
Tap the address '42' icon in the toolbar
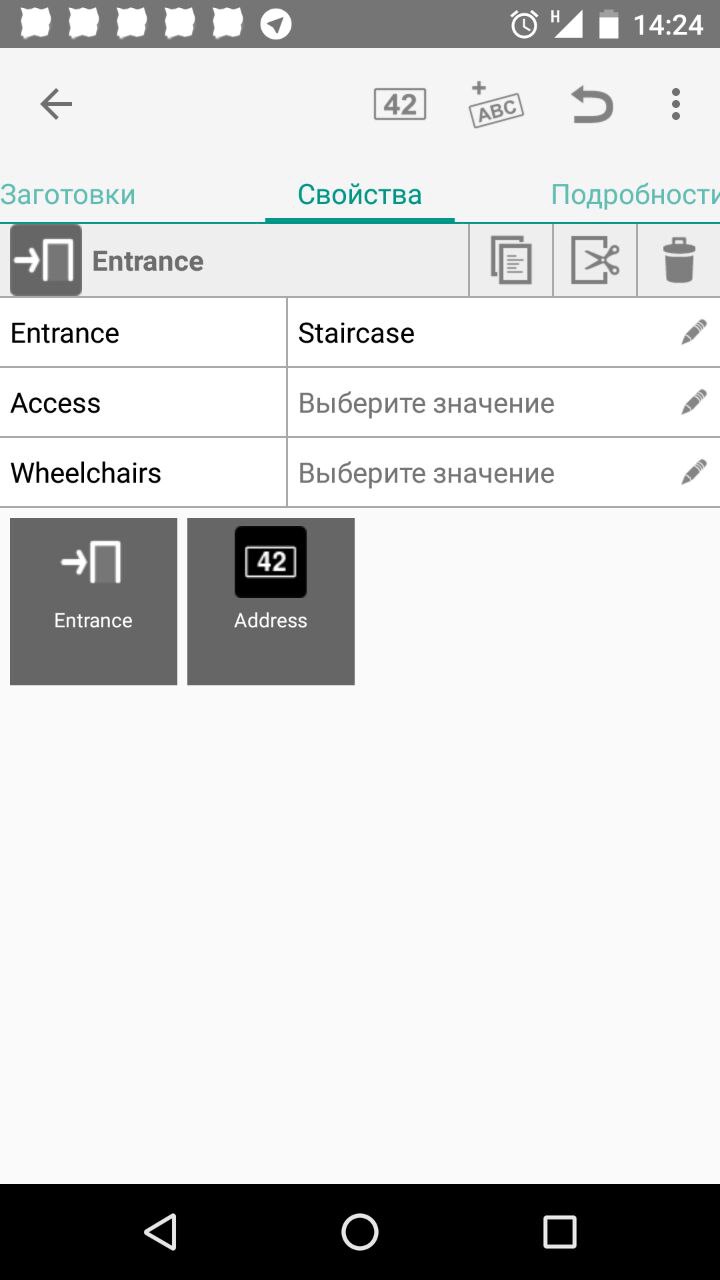pos(400,104)
